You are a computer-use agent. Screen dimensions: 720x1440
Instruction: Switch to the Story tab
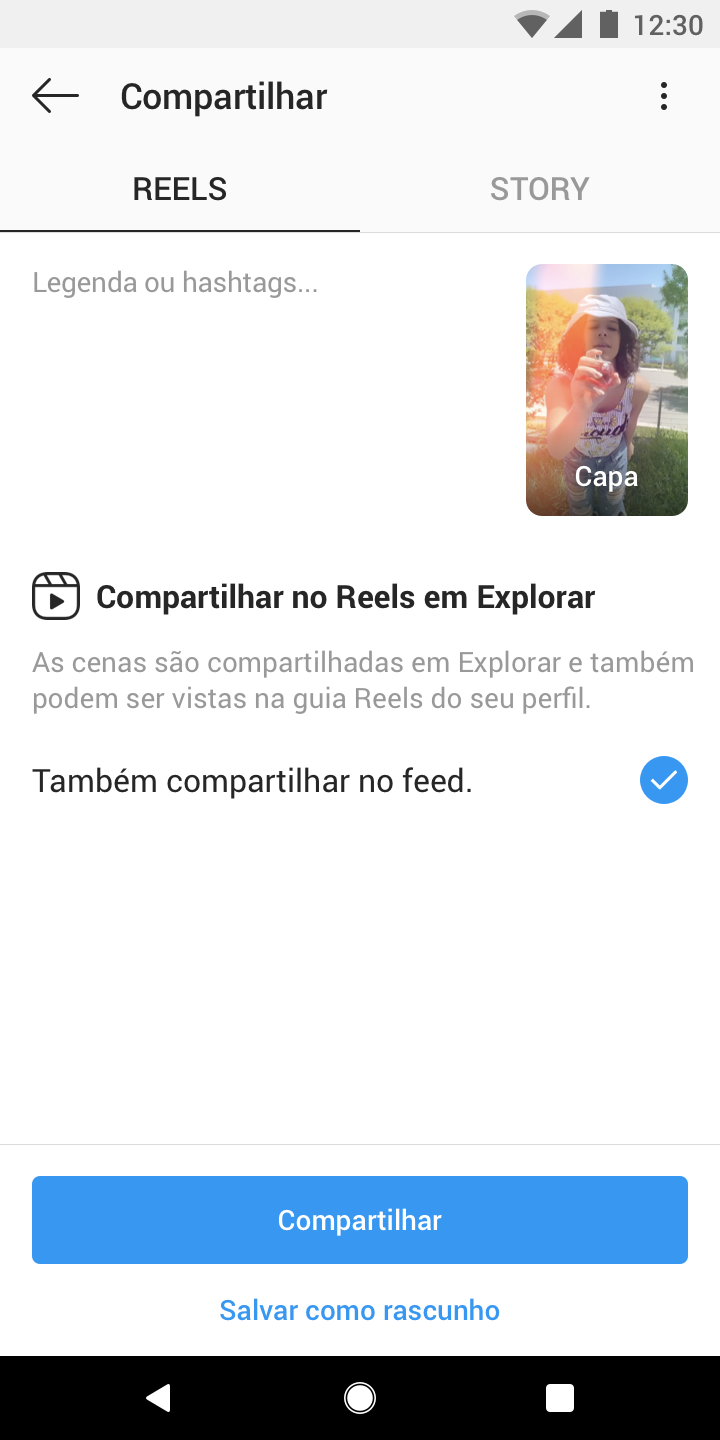[x=539, y=189]
